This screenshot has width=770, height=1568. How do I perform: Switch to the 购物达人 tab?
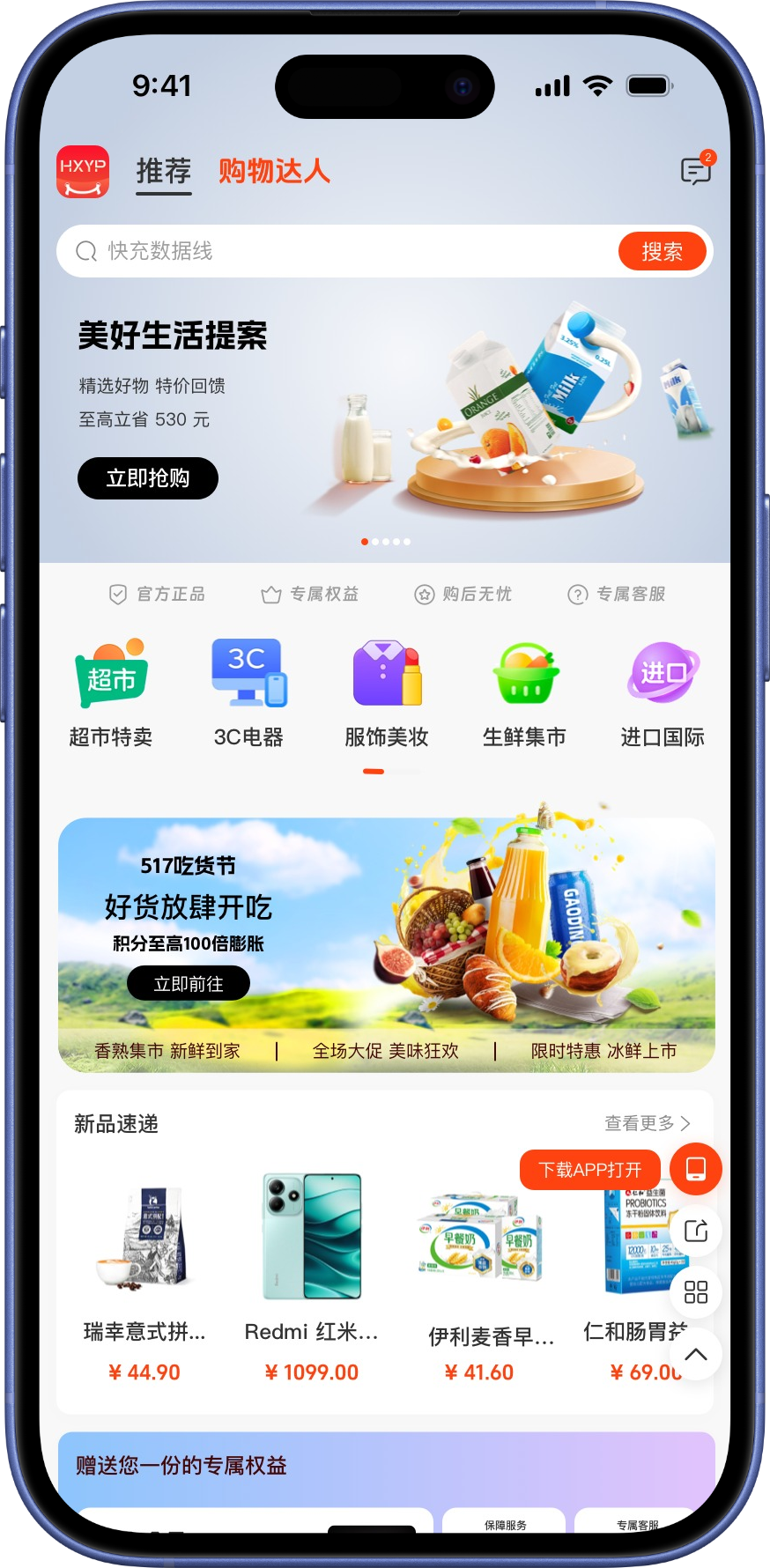tap(274, 171)
